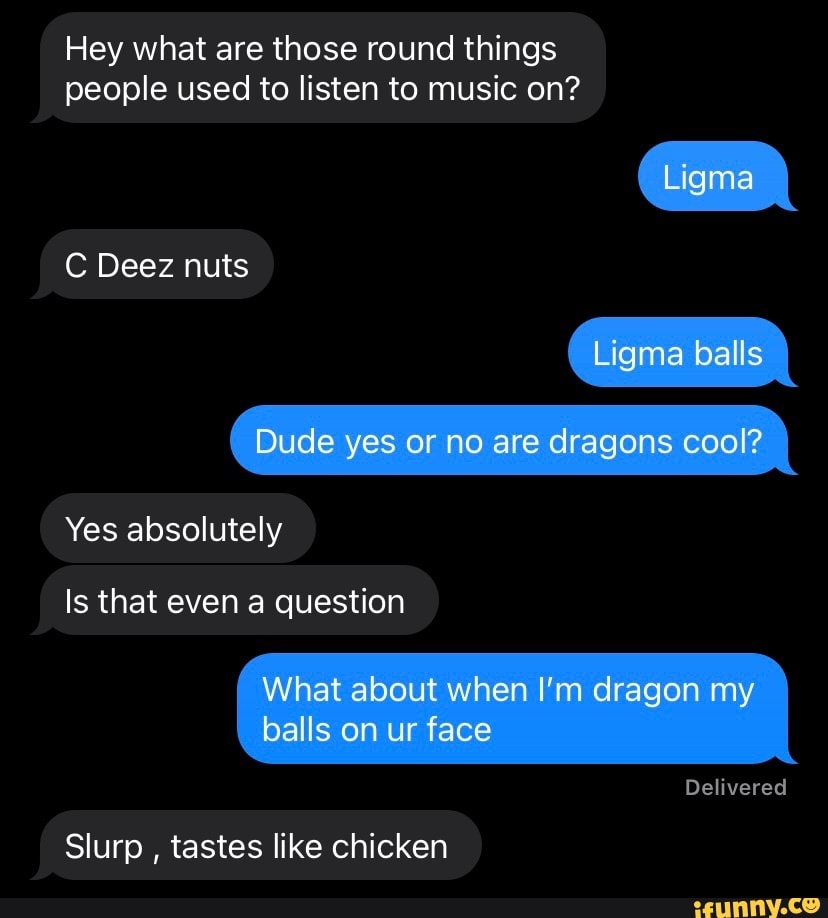Tap the ifunny.co watermark logo
This screenshot has height=918, width=828.
[x=760, y=907]
